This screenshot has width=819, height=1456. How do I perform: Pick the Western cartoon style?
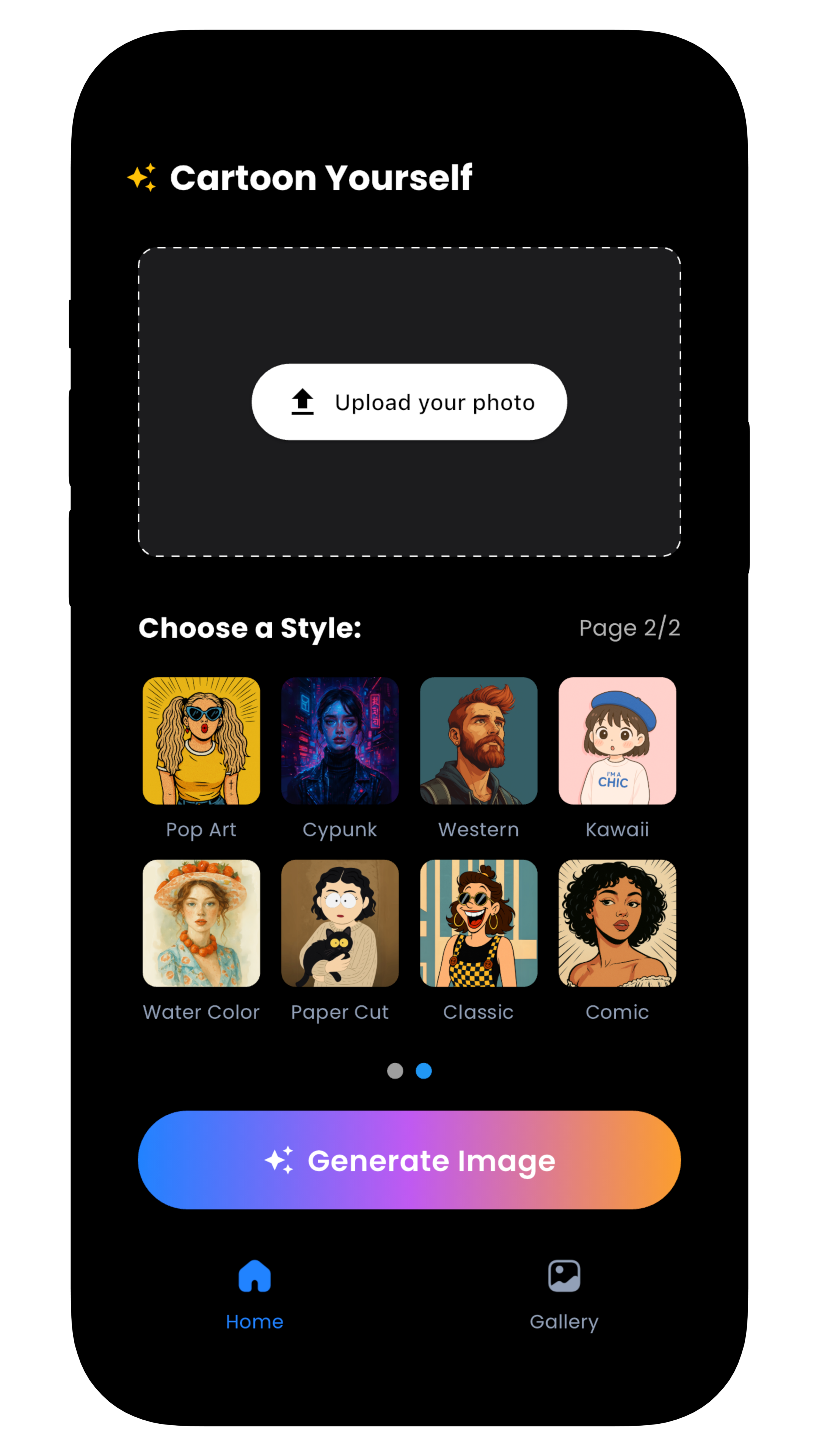tap(478, 741)
